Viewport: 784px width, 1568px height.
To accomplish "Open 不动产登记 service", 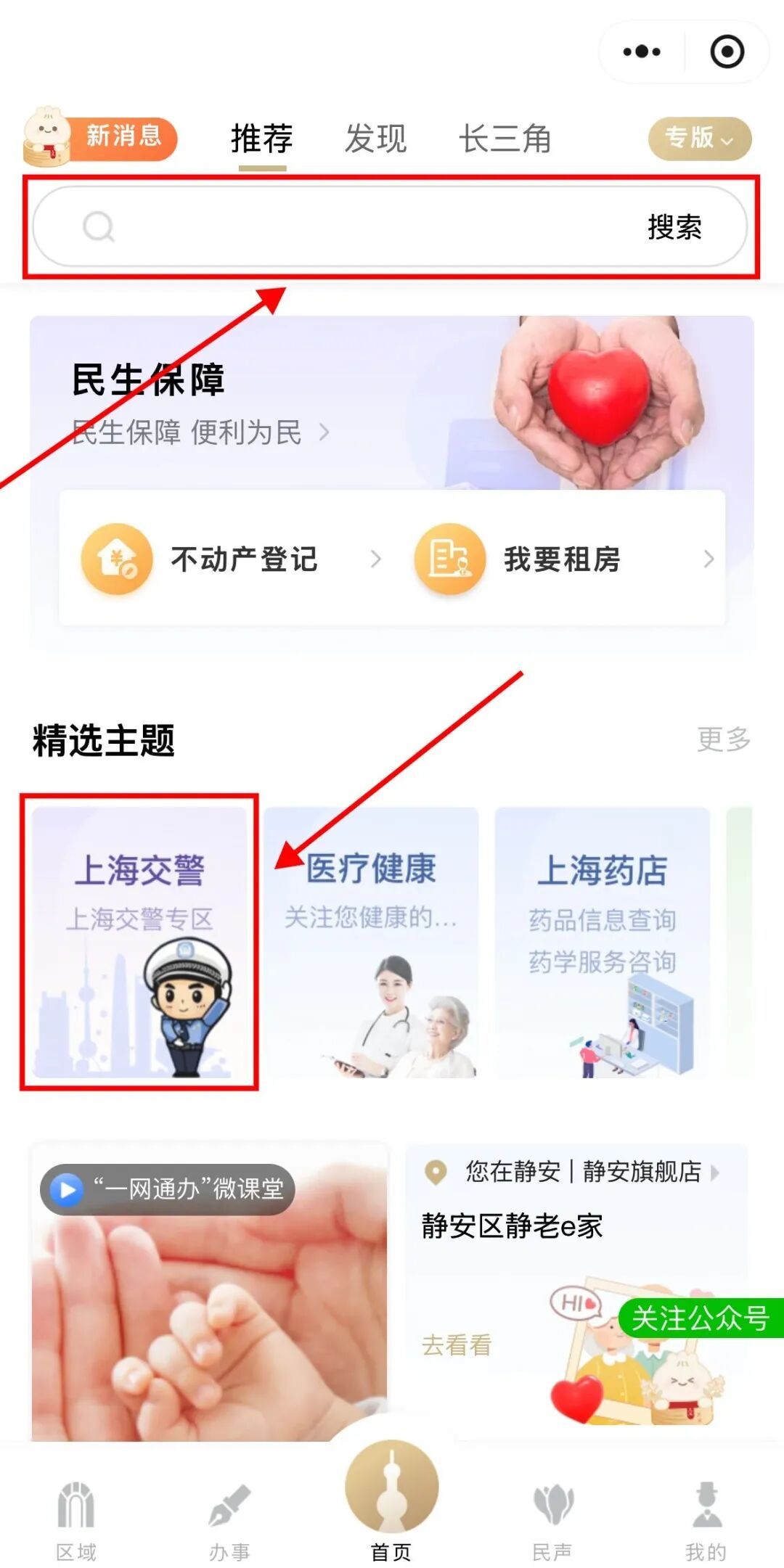I will tap(231, 559).
